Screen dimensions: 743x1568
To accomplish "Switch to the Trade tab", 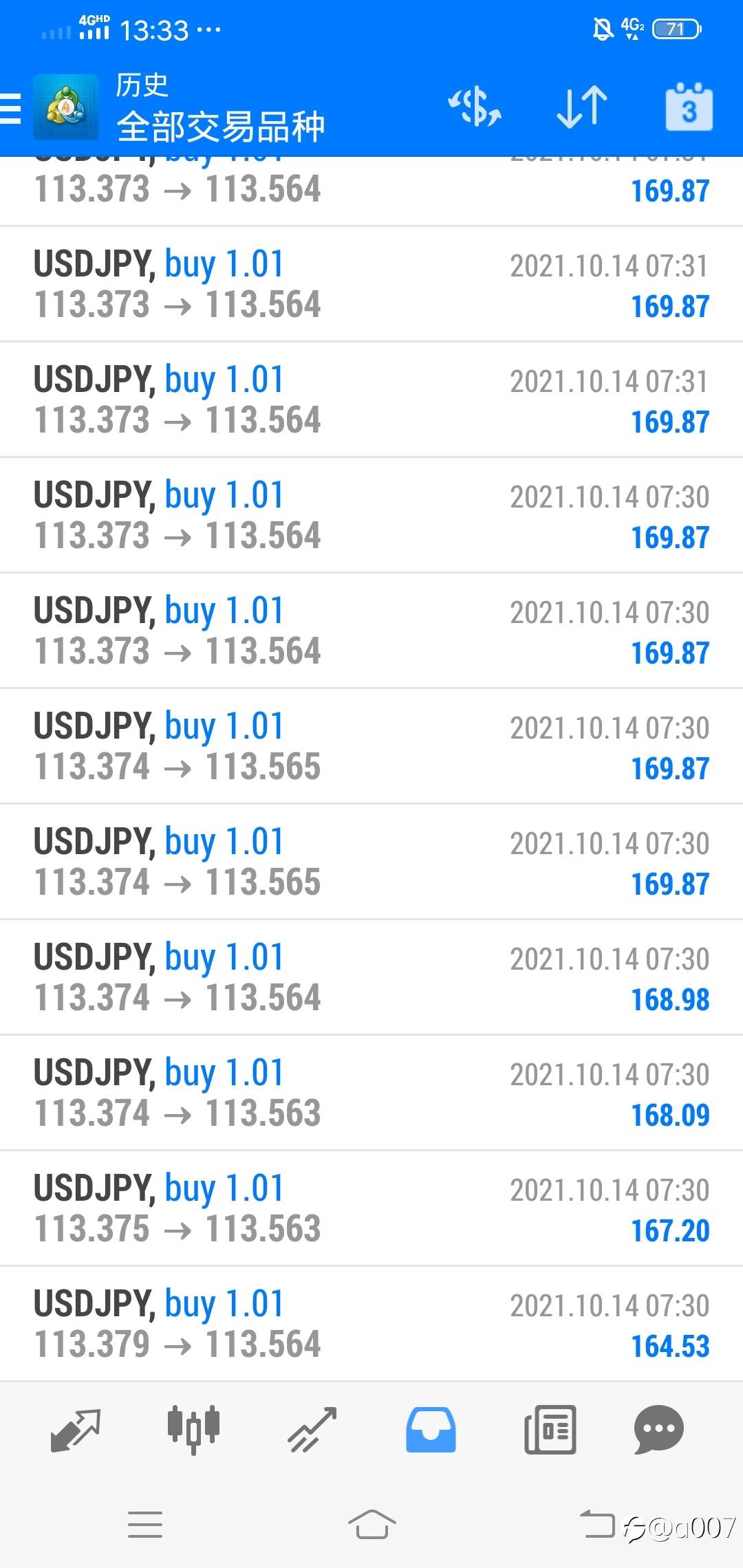I will tap(312, 1430).
